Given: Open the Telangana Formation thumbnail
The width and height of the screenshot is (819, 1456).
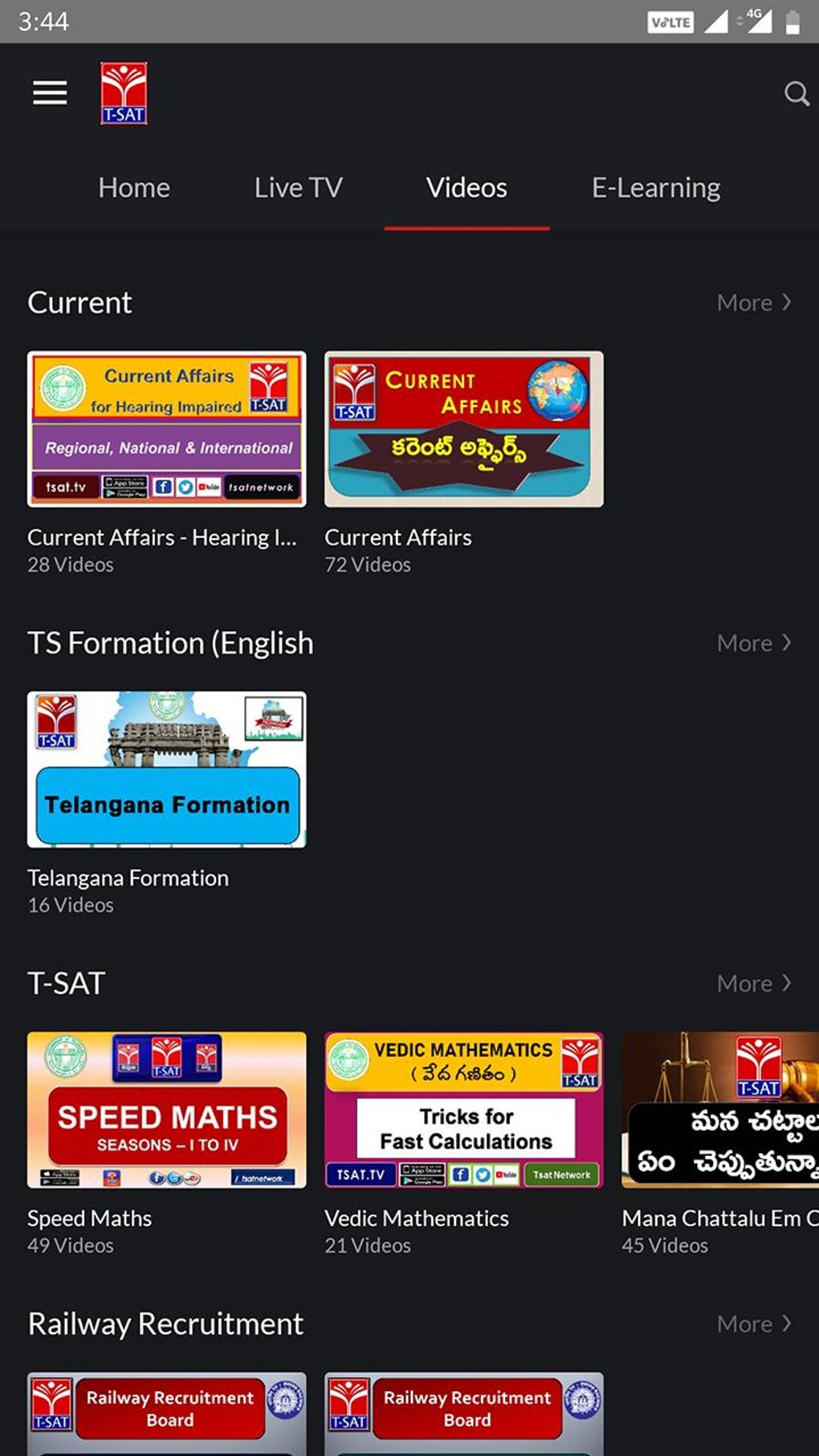Looking at the screenshot, I should pyautogui.click(x=165, y=769).
